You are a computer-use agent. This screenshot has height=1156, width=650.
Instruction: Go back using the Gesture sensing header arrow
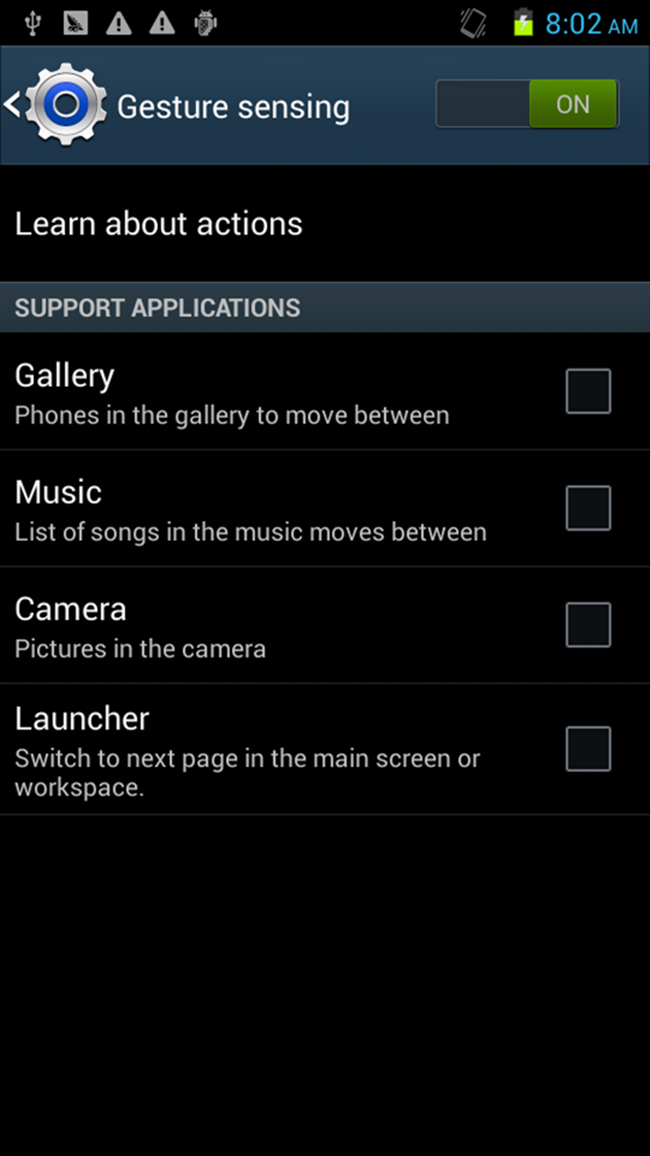[x=14, y=105]
